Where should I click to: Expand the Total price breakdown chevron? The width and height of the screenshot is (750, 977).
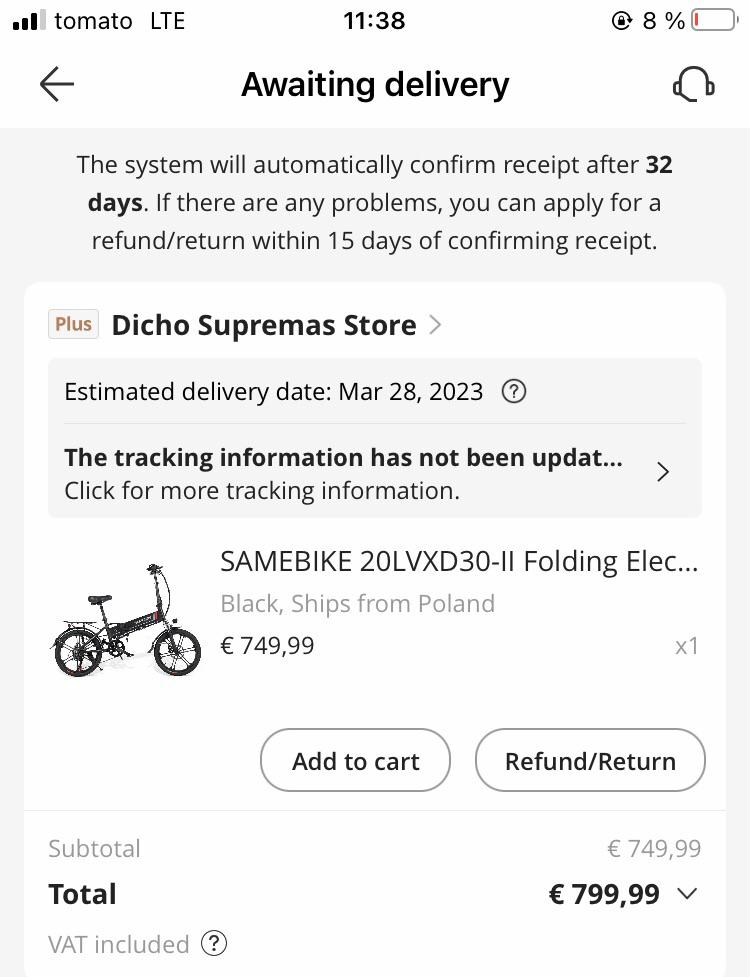(687, 895)
